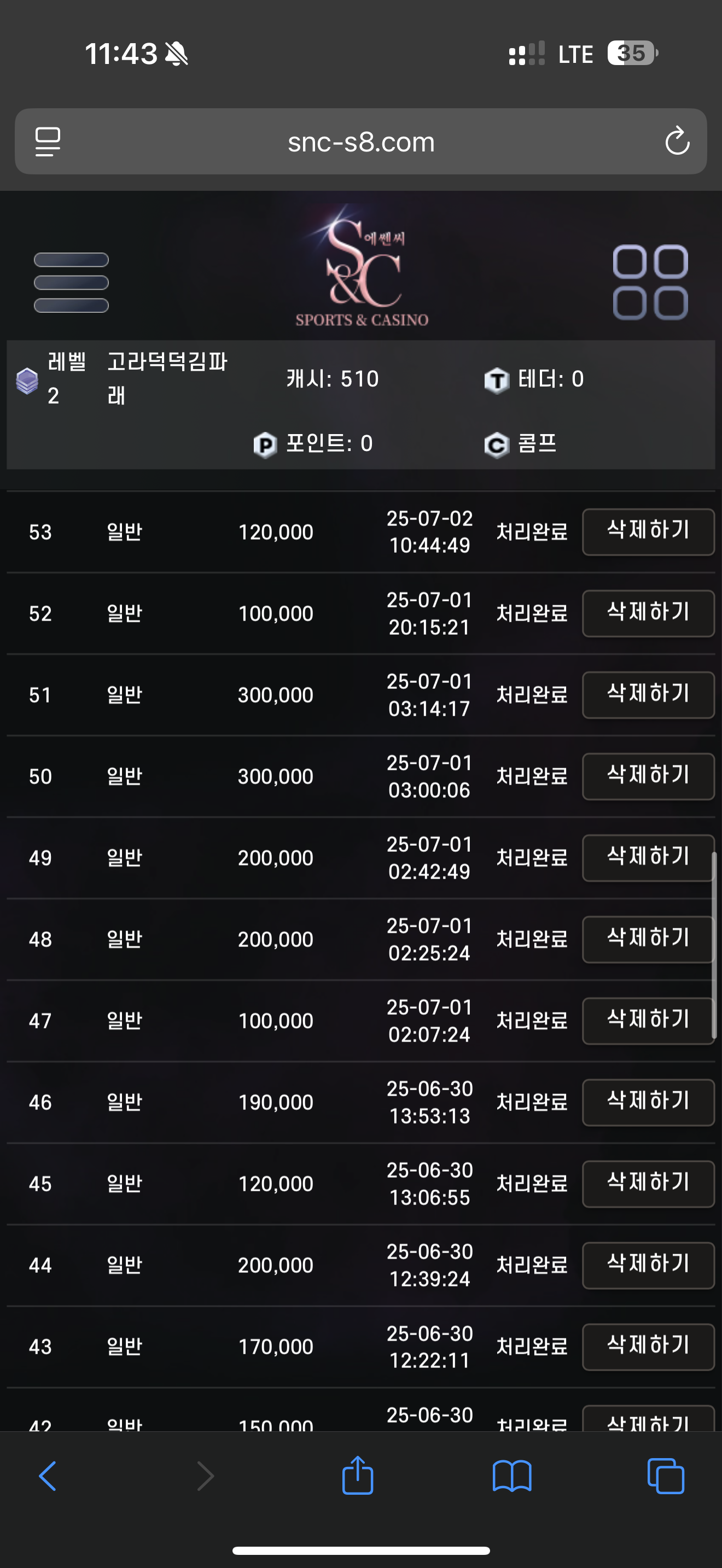Open the four-square grid menu
Screen dimensions: 722x1568
tap(650, 283)
